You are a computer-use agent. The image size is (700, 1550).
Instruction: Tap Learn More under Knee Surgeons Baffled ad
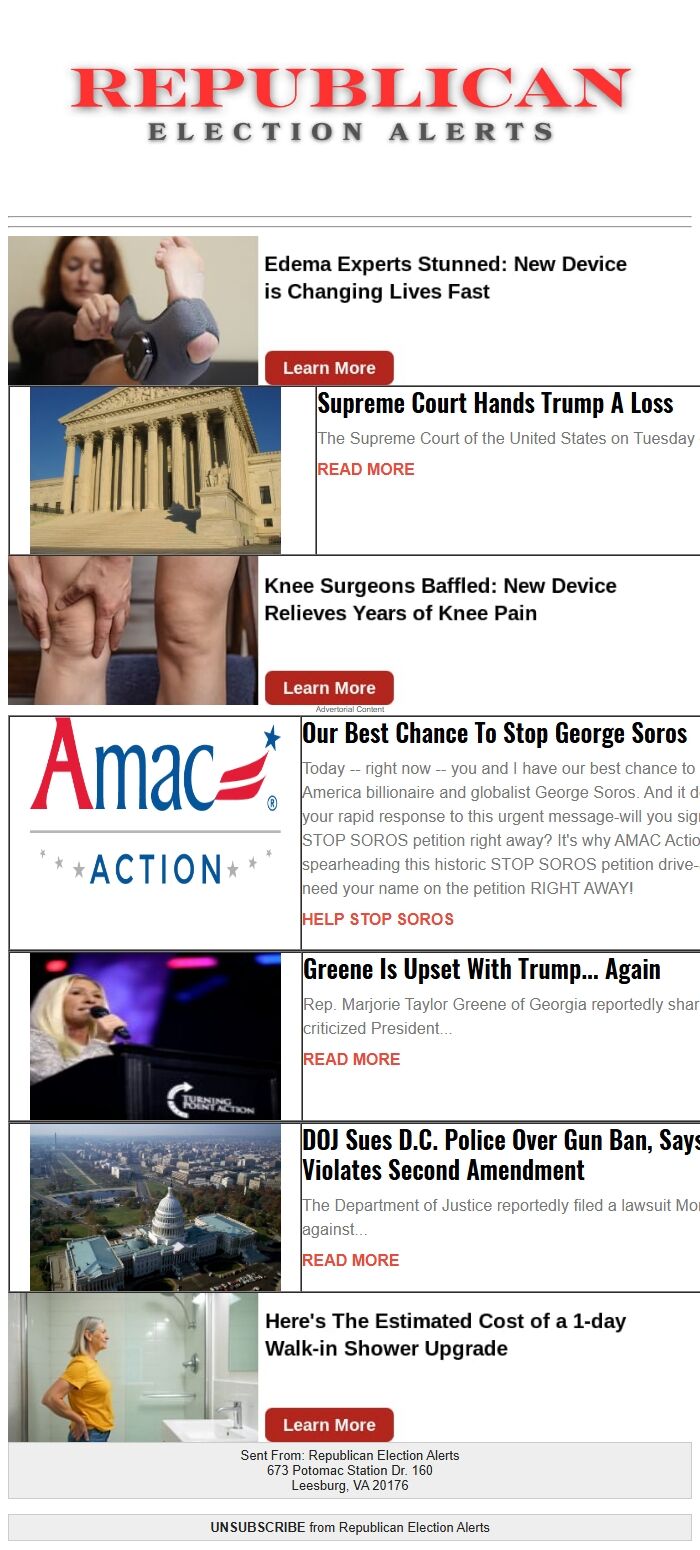click(x=329, y=688)
